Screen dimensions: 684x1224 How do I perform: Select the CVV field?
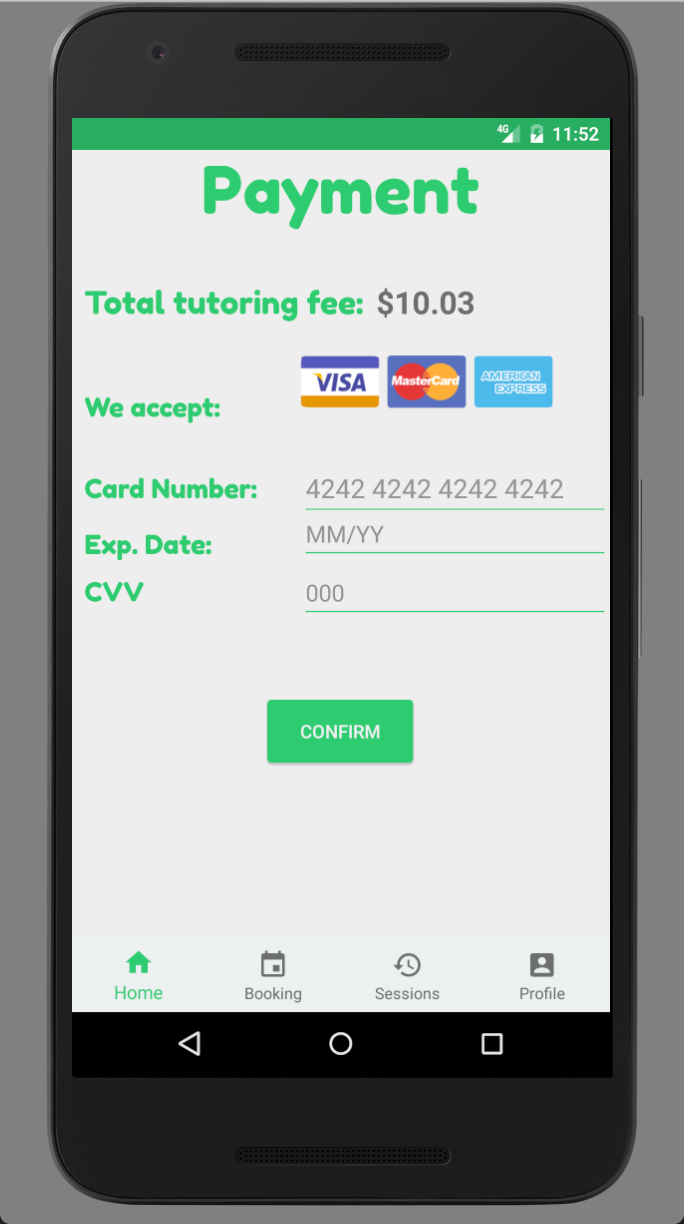[454, 593]
